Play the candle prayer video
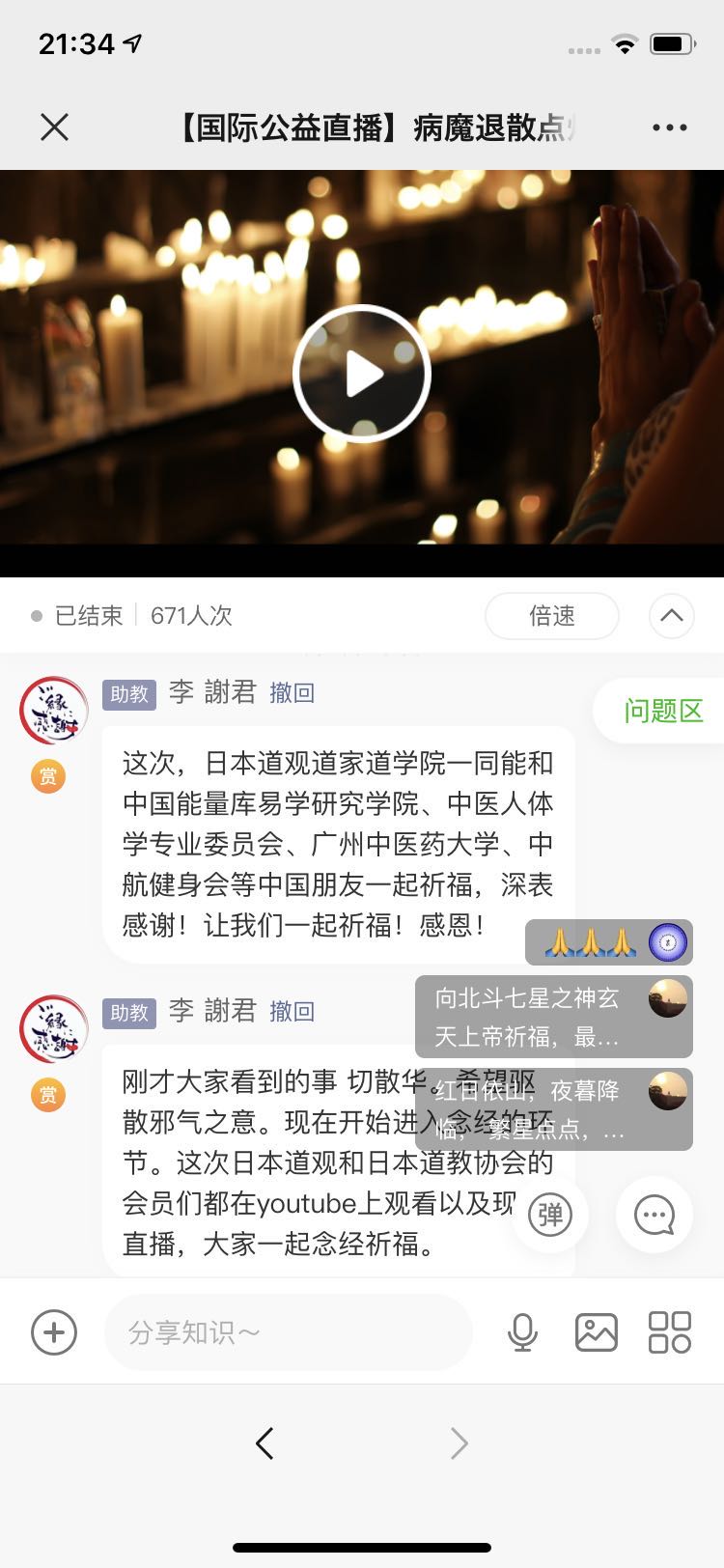The height and width of the screenshot is (1568, 724). tap(362, 374)
